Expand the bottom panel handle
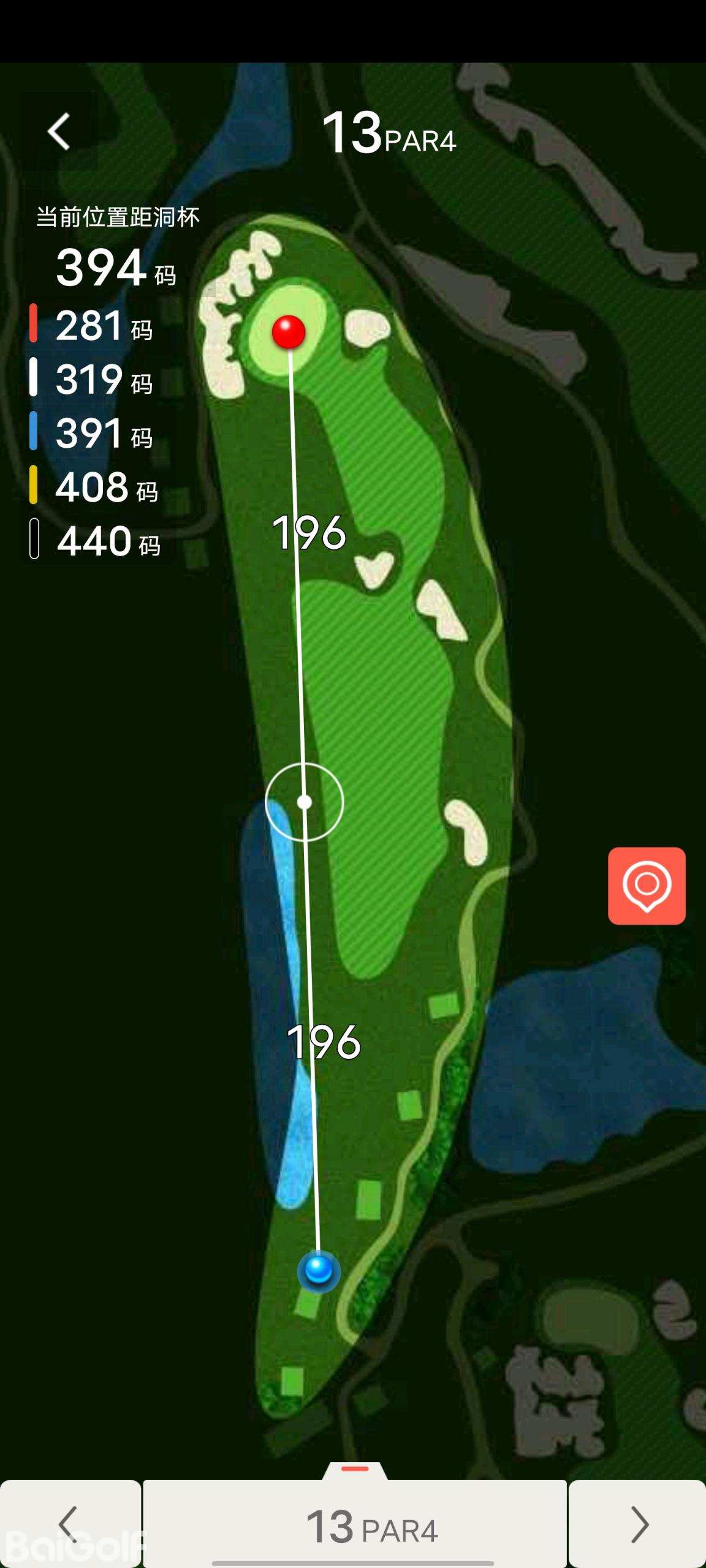Screen dimensions: 706x1568 coord(355,1470)
